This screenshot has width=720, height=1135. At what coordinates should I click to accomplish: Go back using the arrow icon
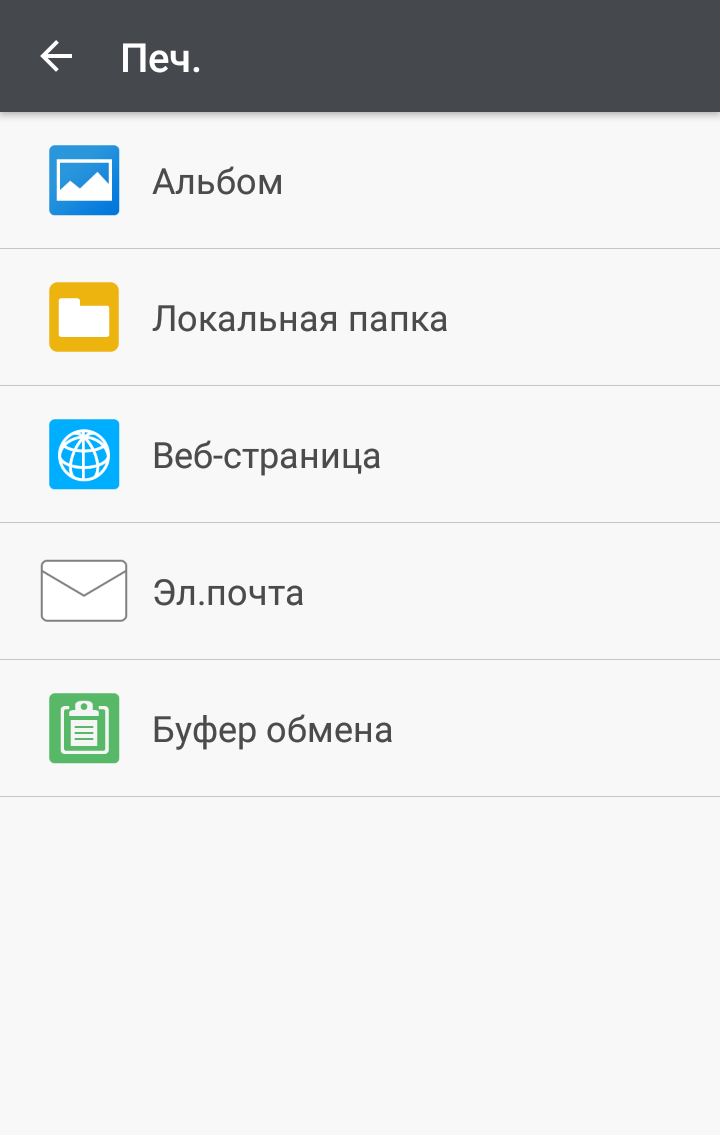(56, 57)
